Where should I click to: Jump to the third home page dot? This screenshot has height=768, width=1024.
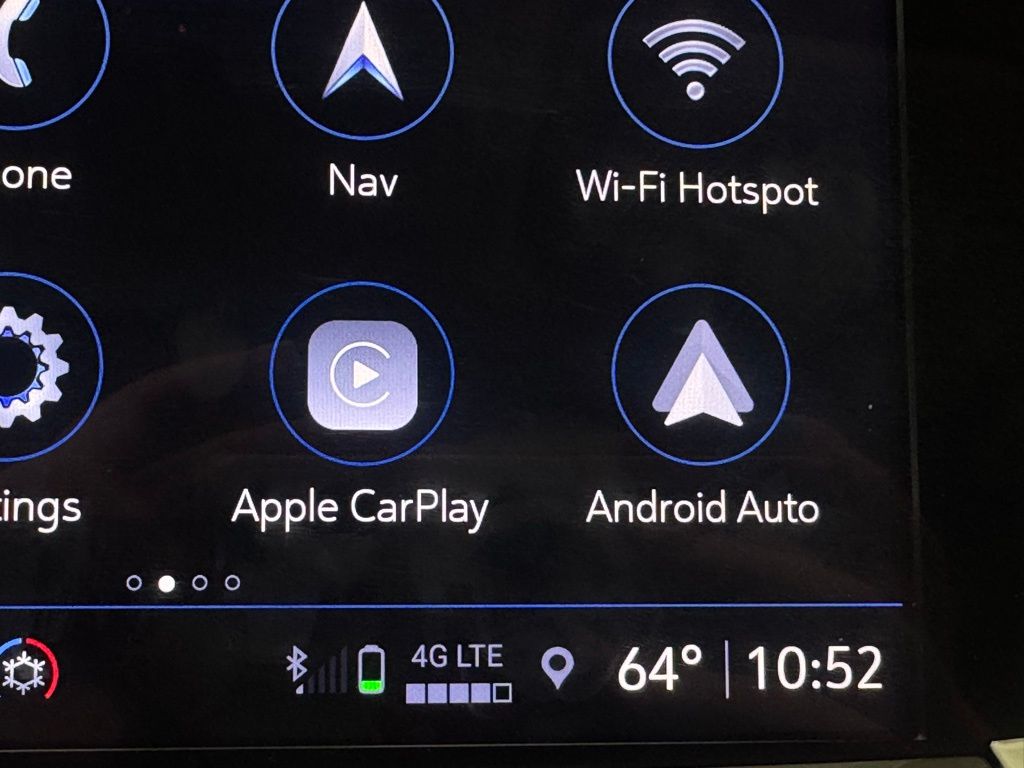tap(200, 582)
